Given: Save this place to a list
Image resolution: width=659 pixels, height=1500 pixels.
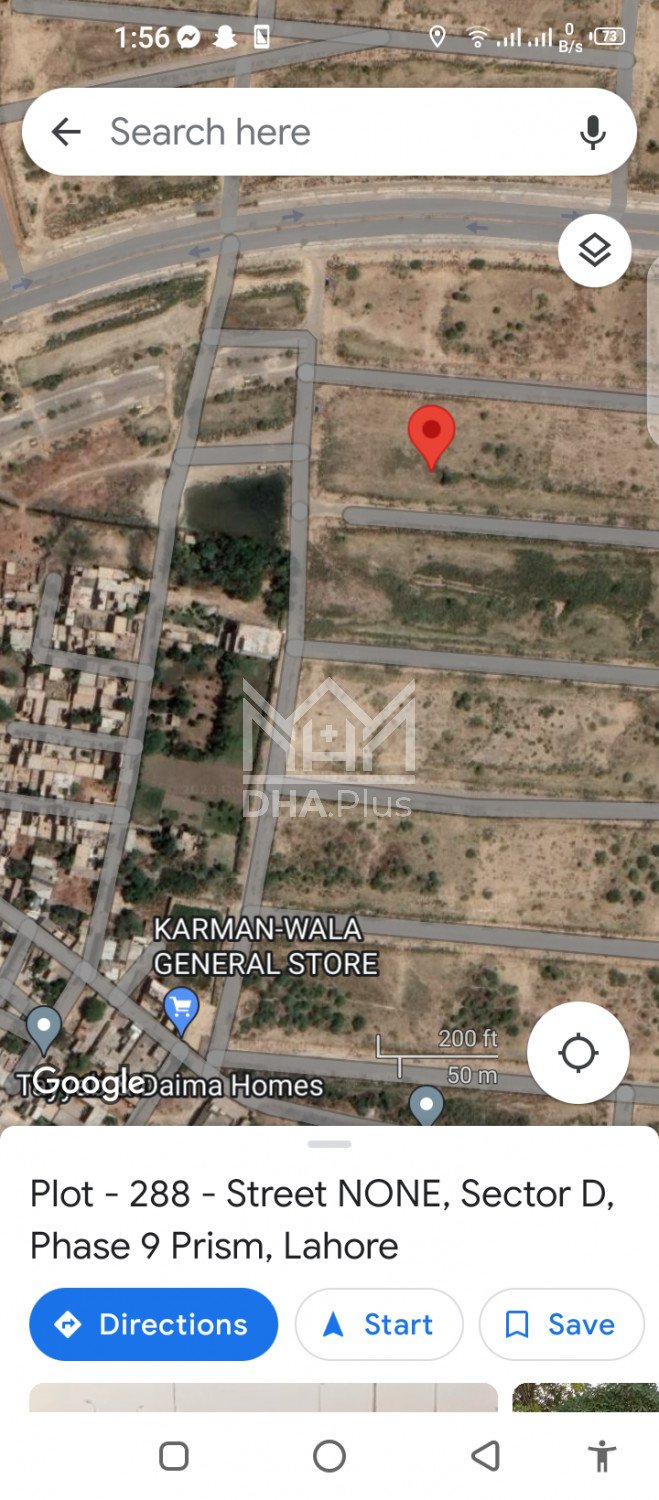Looking at the screenshot, I should 561,1324.
